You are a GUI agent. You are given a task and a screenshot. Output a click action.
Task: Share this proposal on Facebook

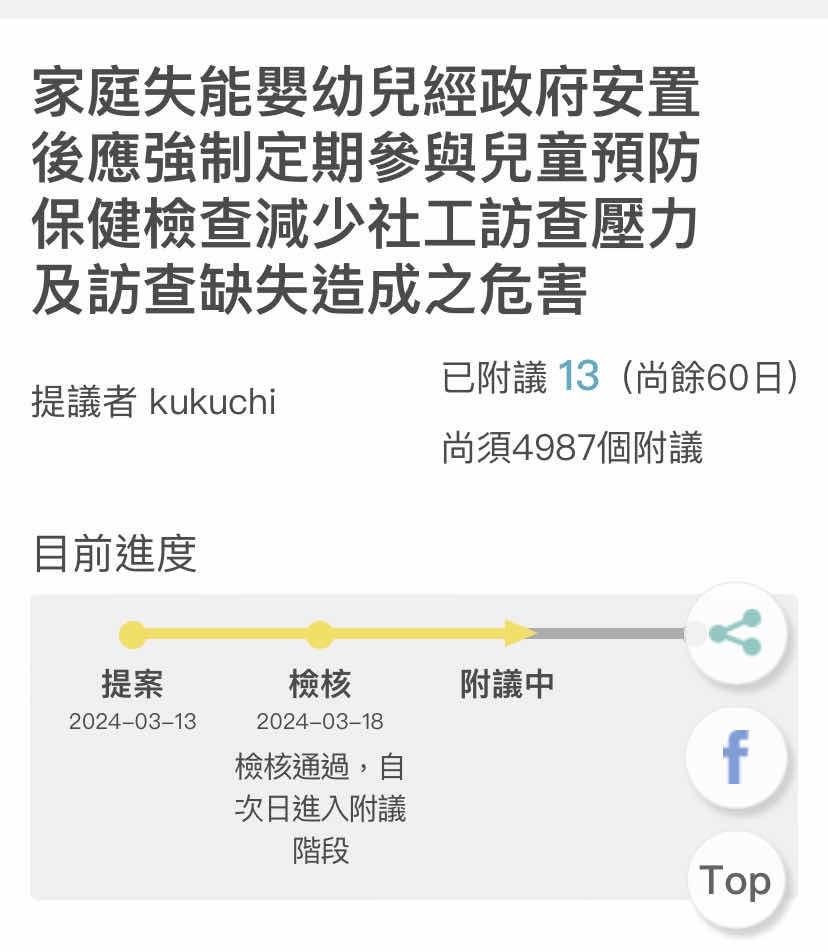736,757
